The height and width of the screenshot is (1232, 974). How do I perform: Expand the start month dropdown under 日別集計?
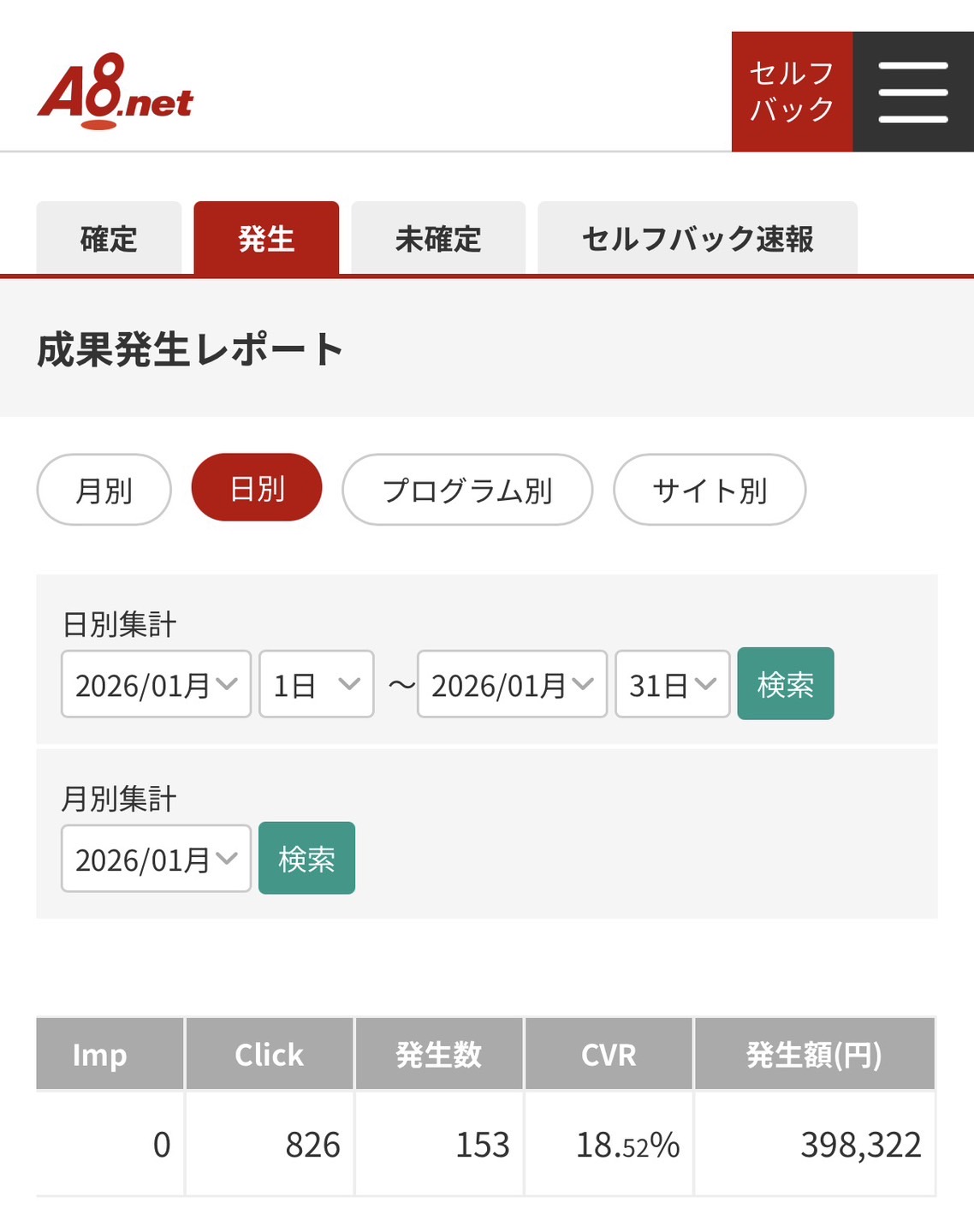coord(156,684)
